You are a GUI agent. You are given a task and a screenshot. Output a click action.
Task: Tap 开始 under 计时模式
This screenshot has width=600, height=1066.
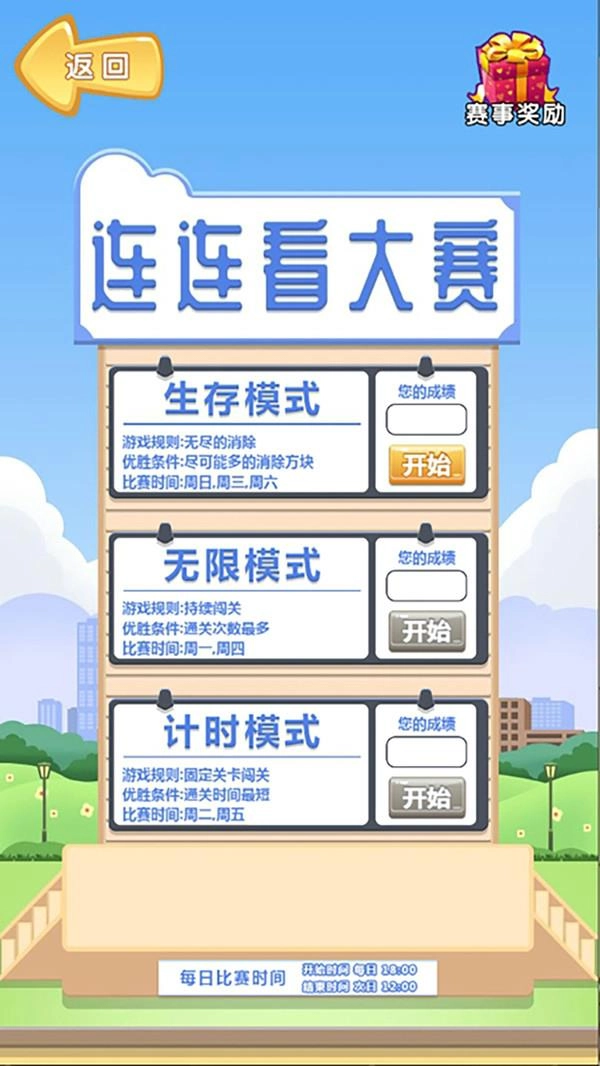coord(427,798)
